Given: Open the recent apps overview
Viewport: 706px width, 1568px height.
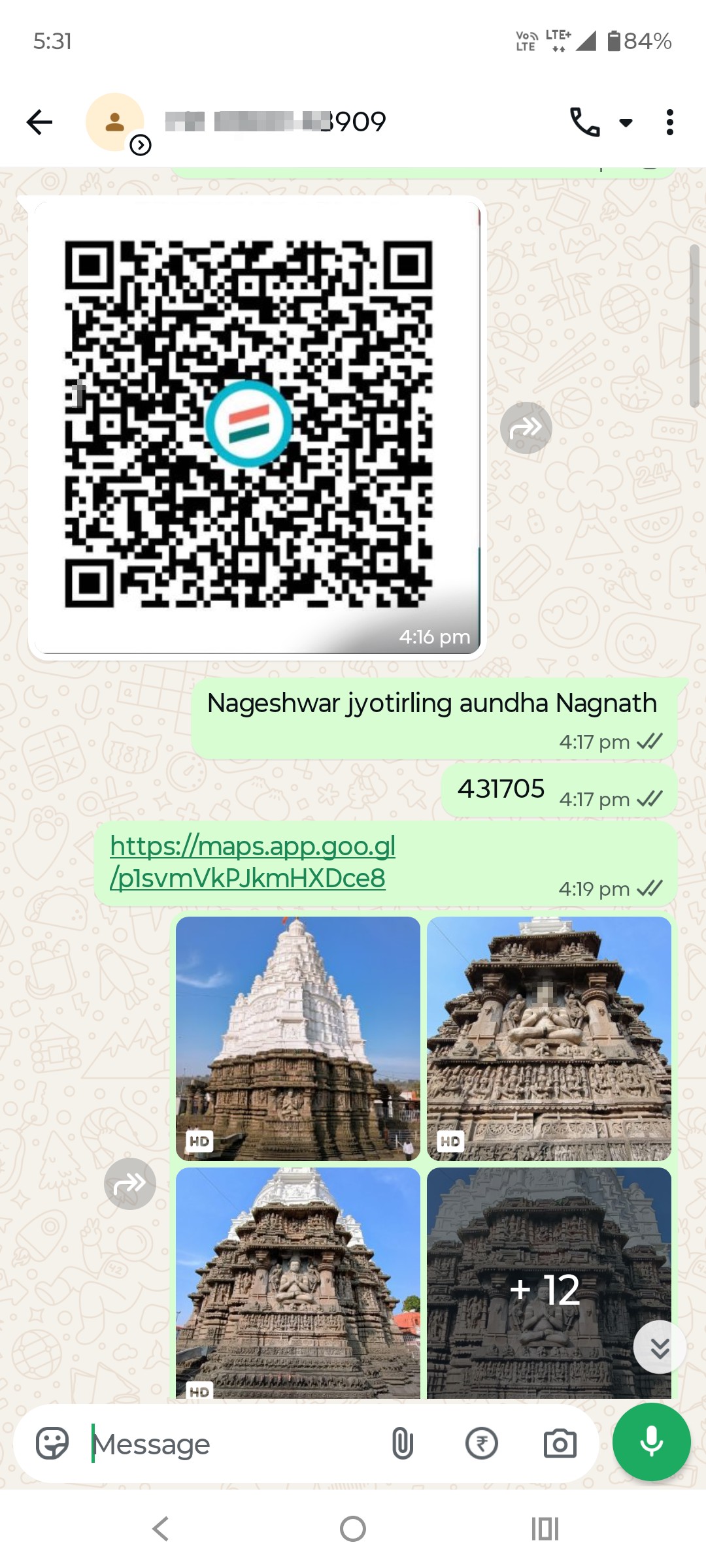Looking at the screenshot, I should point(545,1529).
